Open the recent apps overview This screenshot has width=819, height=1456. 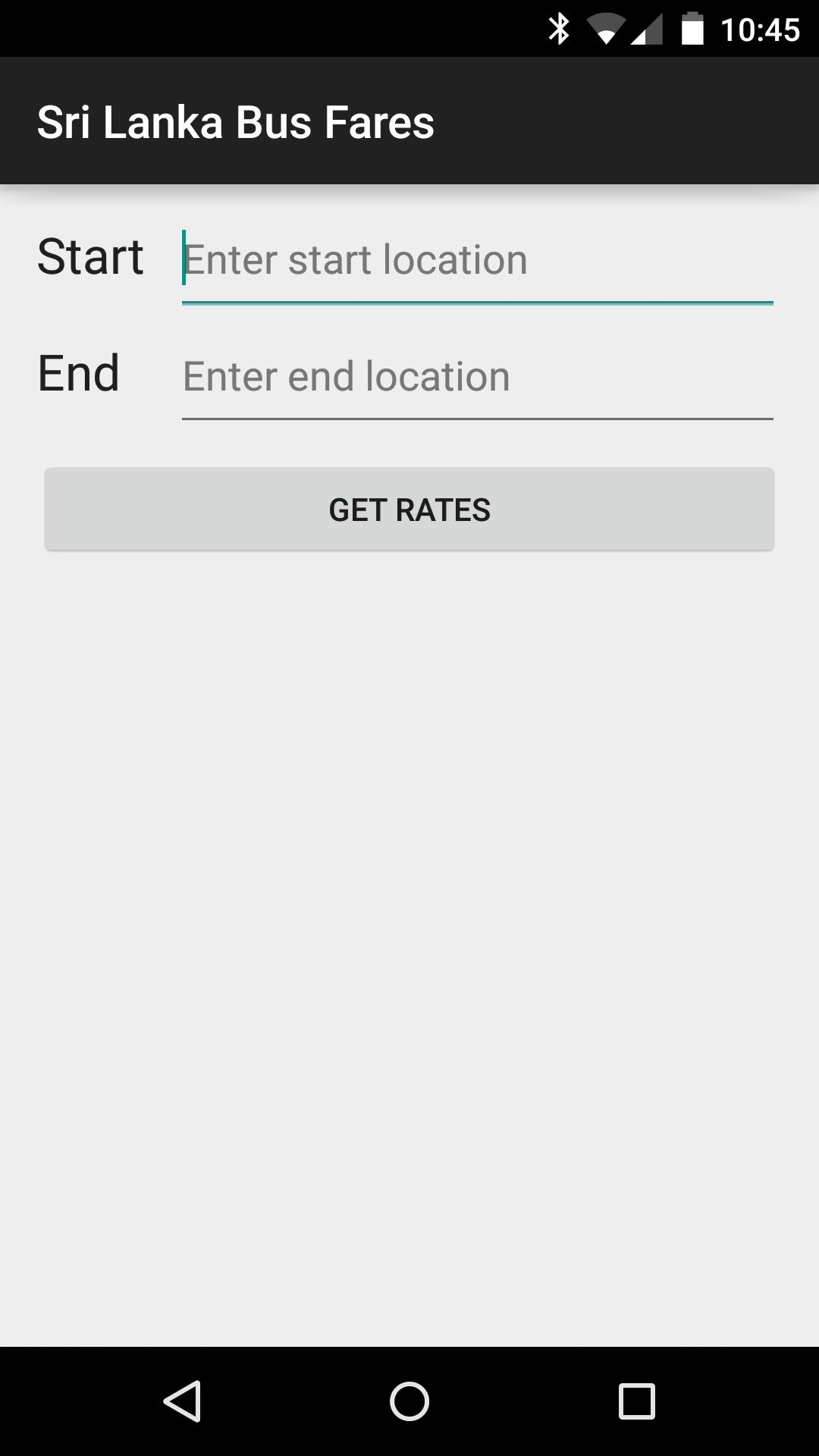pyautogui.click(x=636, y=1401)
